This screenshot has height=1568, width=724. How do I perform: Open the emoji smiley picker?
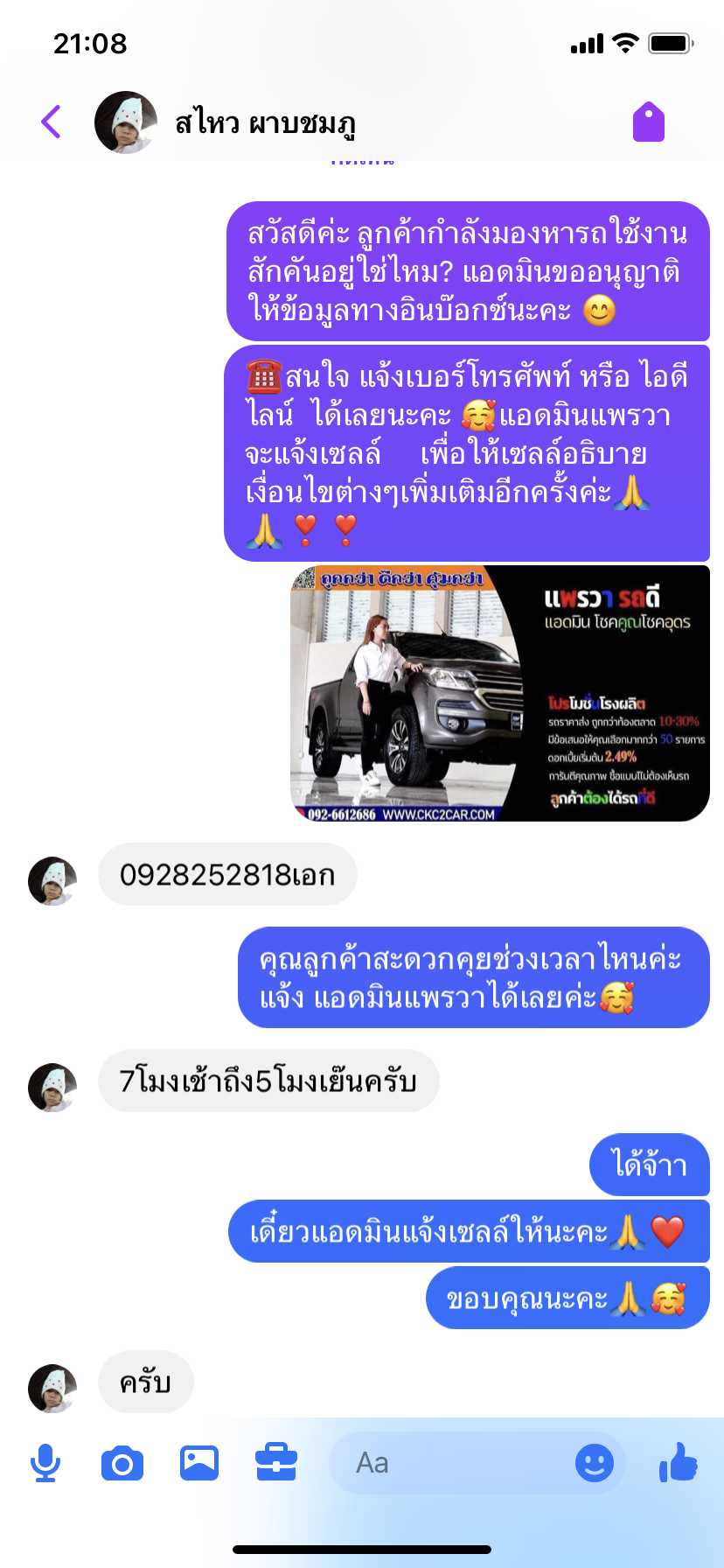pos(595,1463)
